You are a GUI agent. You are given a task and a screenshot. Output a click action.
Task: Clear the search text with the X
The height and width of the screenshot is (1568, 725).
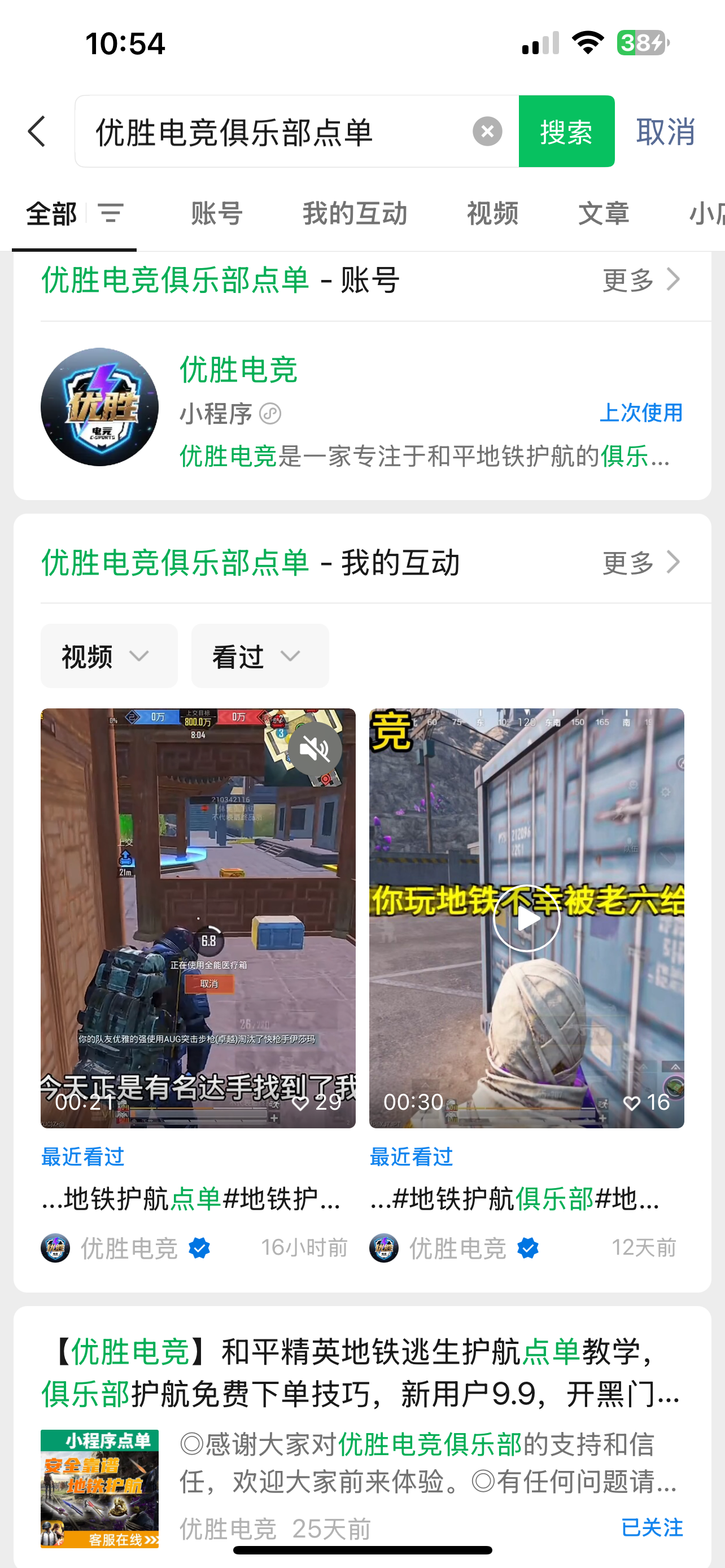pyautogui.click(x=487, y=132)
